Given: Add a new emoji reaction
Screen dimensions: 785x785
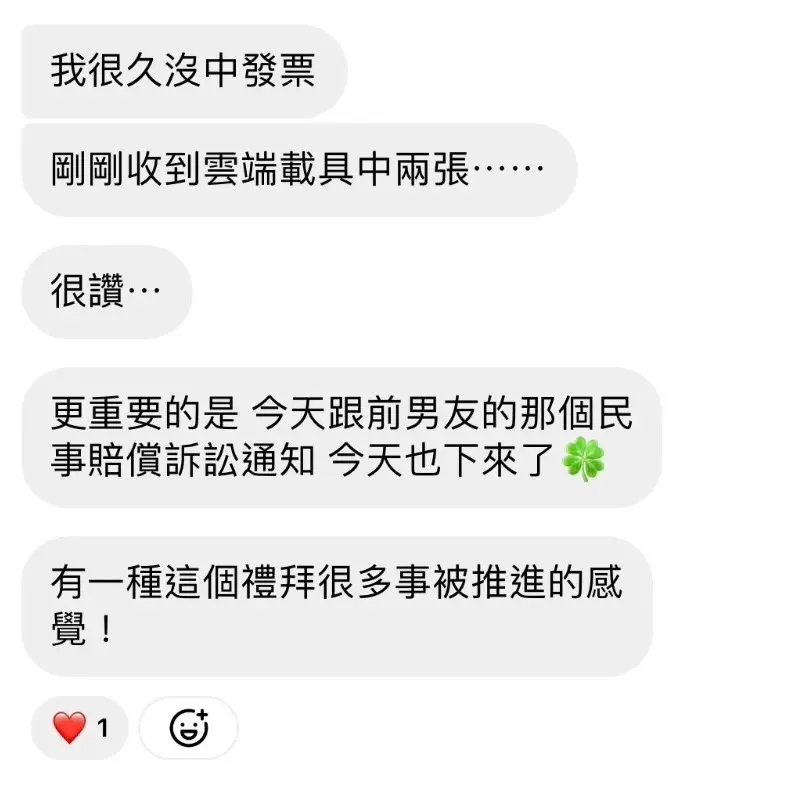Looking at the screenshot, I should pyautogui.click(x=188, y=728).
